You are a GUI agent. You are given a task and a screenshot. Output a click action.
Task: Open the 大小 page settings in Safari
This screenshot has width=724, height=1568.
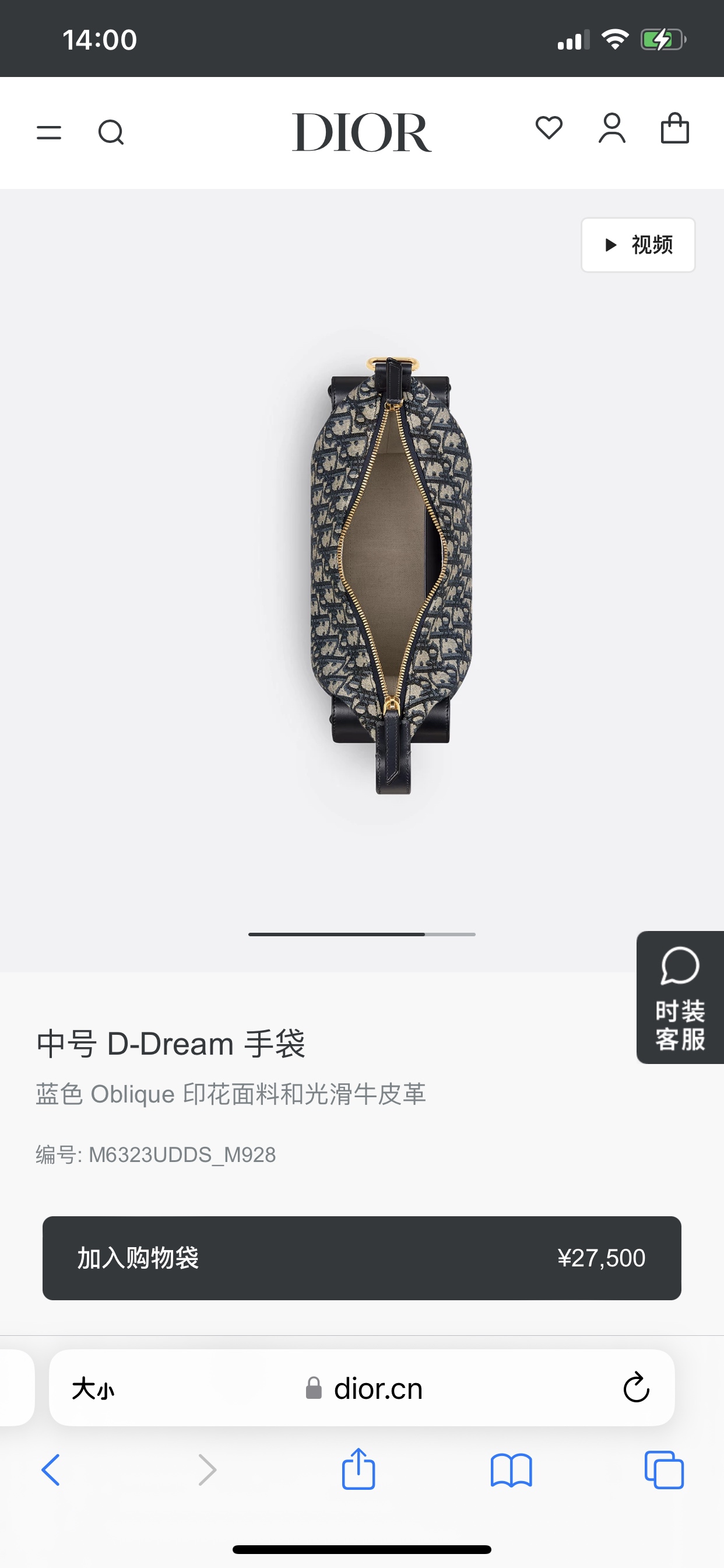click(x=93, y=1389)
